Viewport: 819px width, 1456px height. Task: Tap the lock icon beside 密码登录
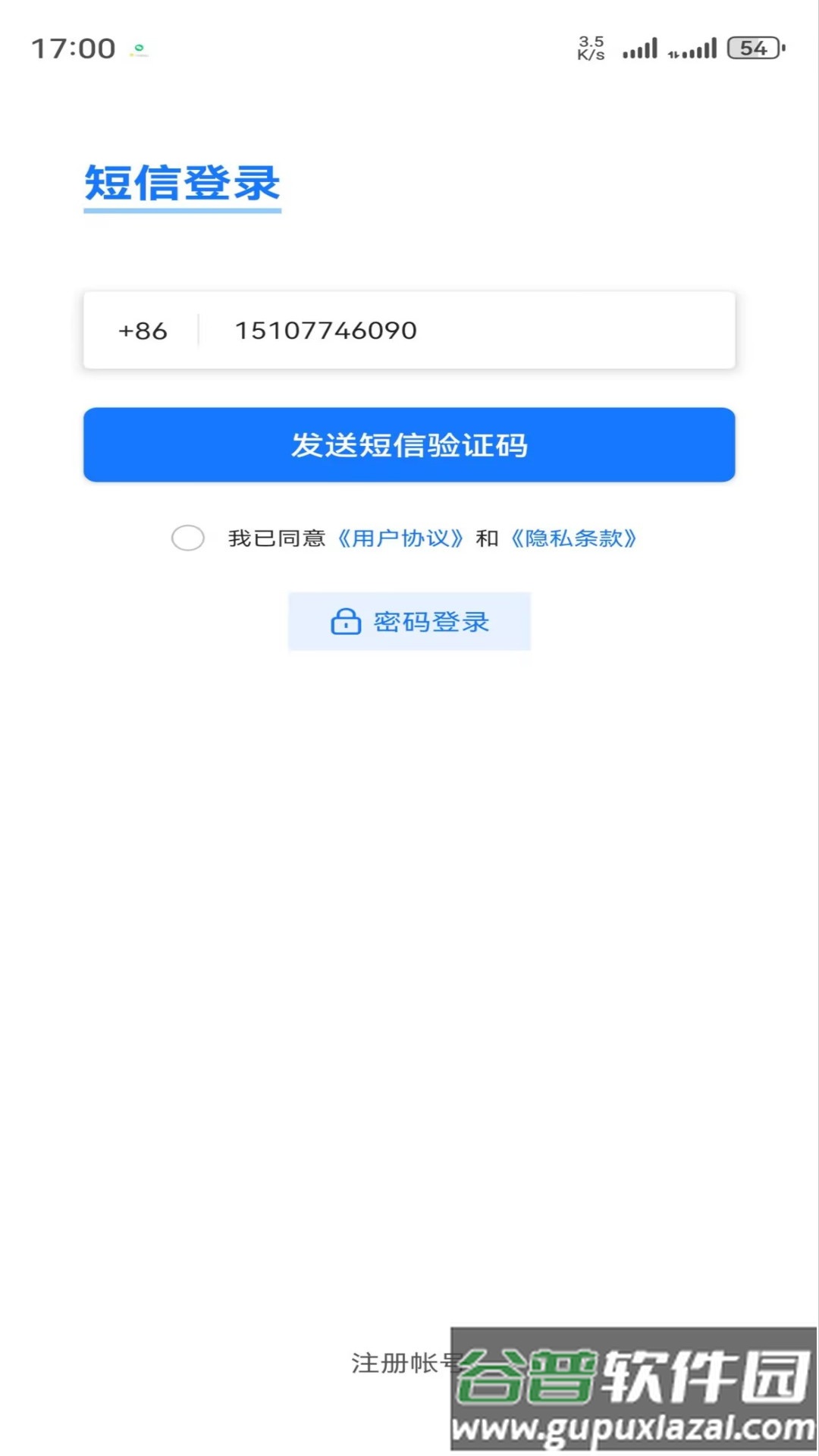click(346, 622)
